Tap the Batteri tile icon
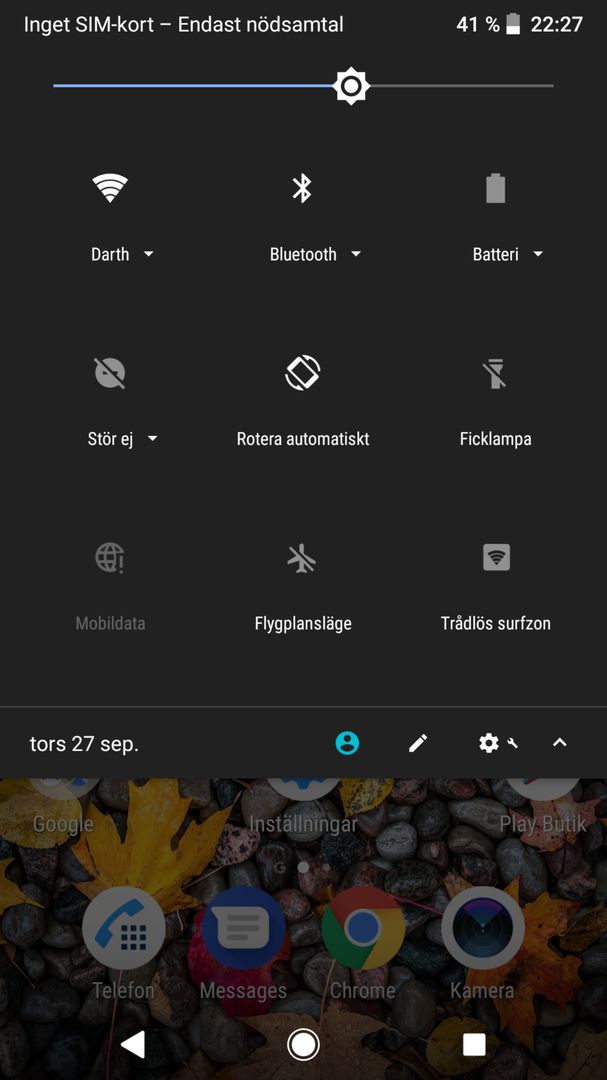Image resolution: width=607 pixels, height=1080 pixels. [495, 187]
